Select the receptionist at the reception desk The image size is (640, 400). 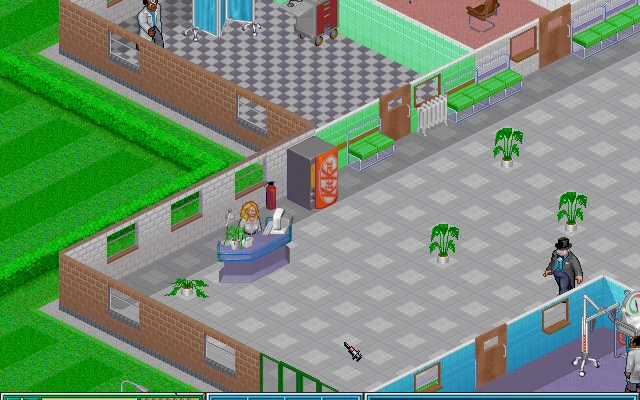pyautogui.click(x=249, y=219)
